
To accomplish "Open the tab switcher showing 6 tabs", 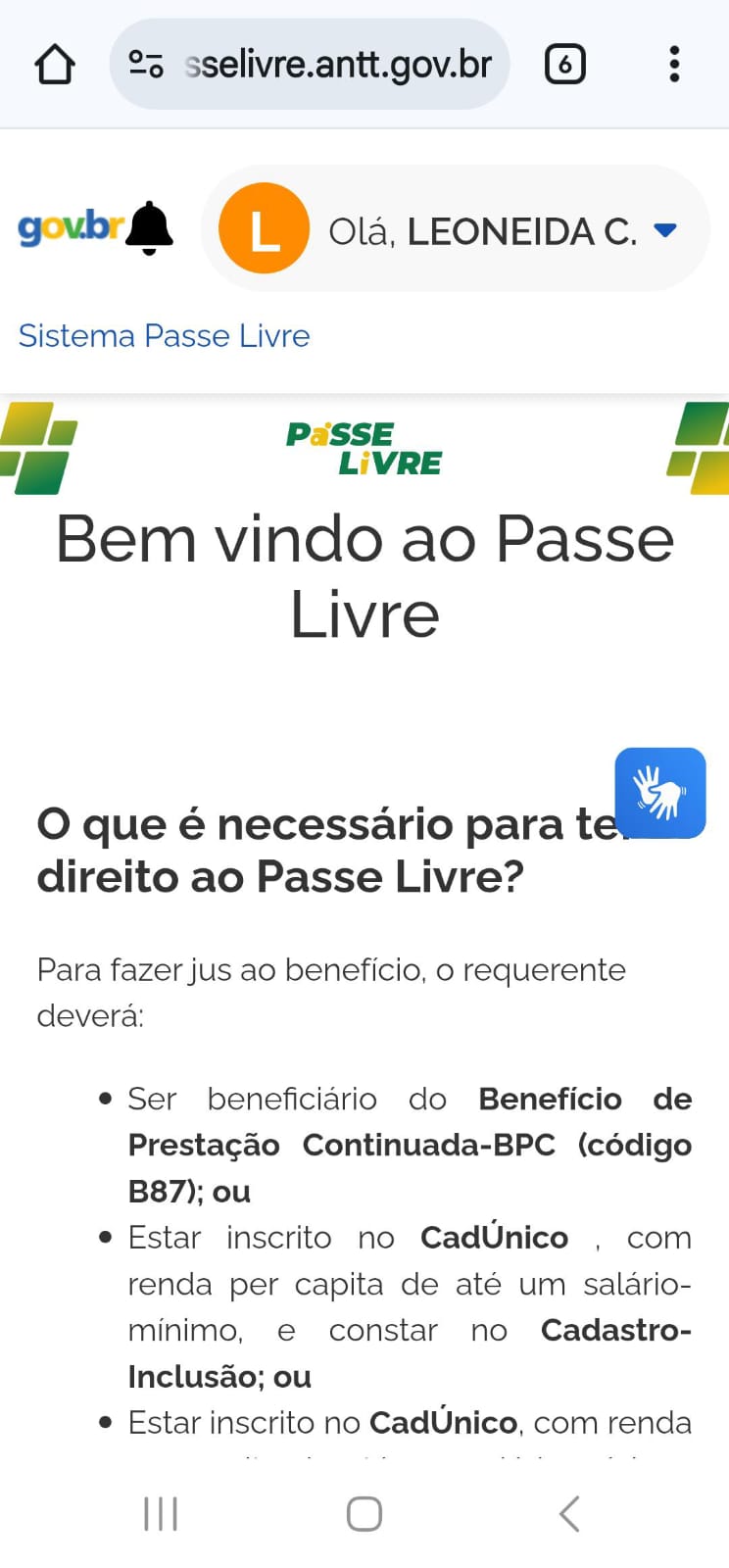I will click(564, 66).
